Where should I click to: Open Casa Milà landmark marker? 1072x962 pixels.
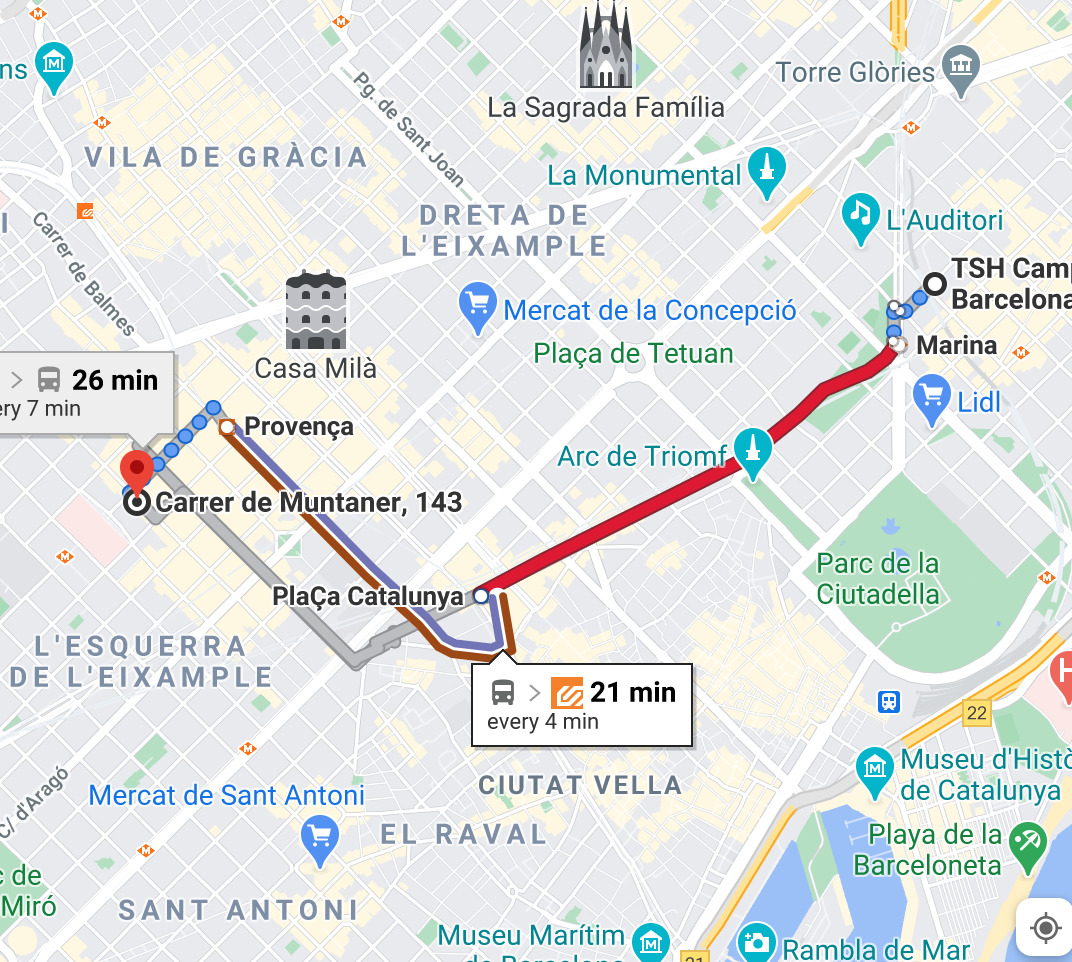coord(315,311)
